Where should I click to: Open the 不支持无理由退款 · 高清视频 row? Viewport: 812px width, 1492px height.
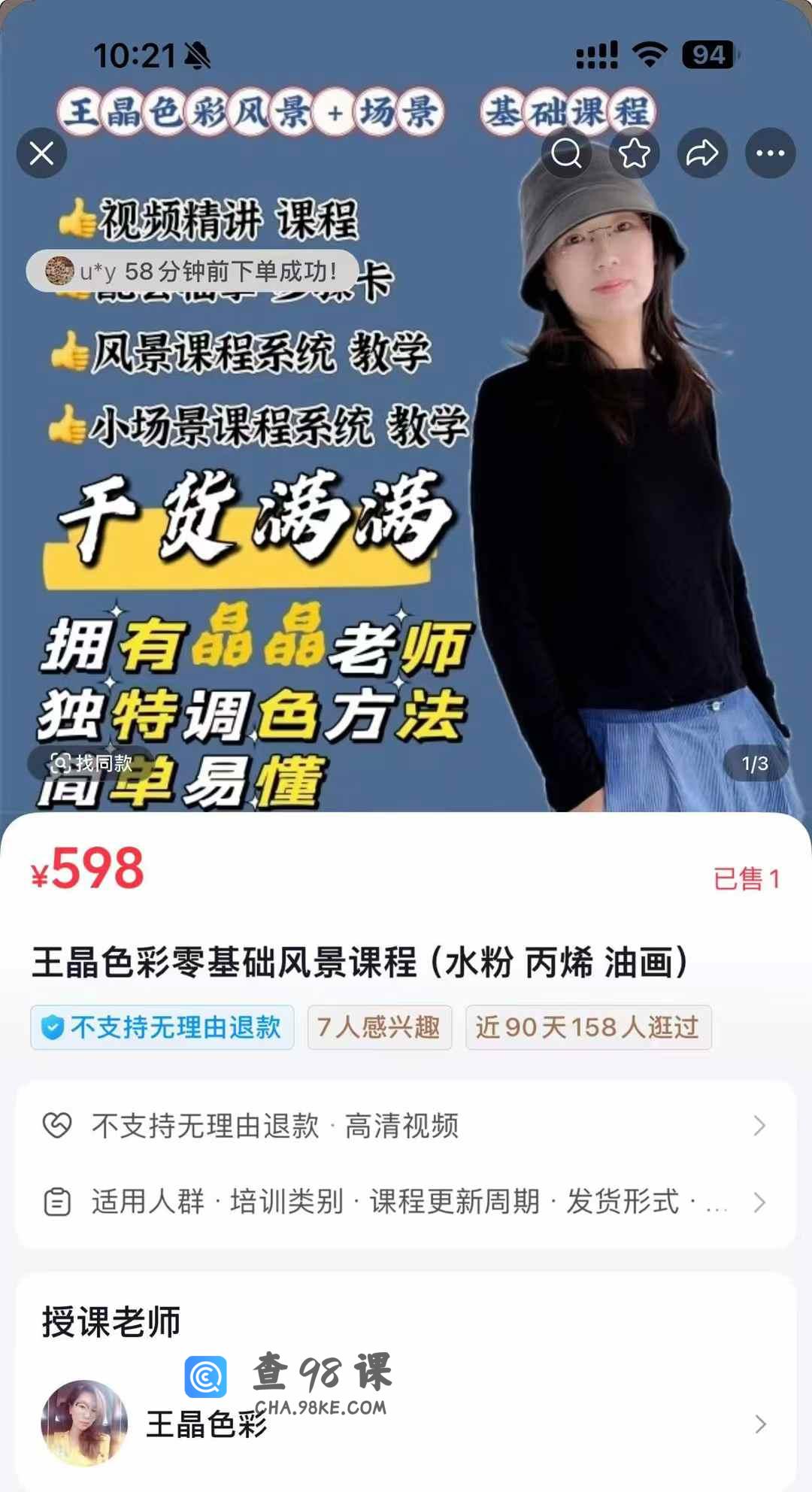tap(406, 1126)
